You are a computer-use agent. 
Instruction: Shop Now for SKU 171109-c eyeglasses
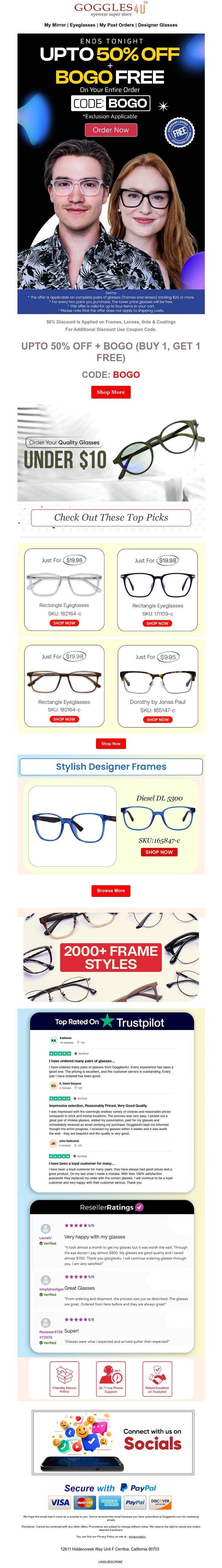coord(157,623)
